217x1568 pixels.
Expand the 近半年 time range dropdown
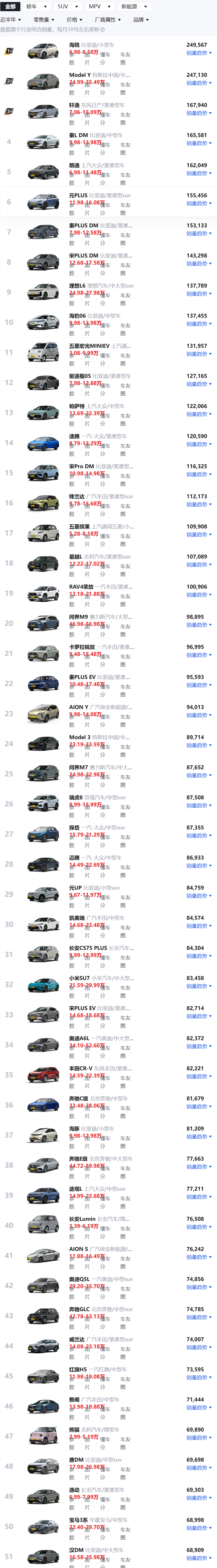tap(10, 19)
